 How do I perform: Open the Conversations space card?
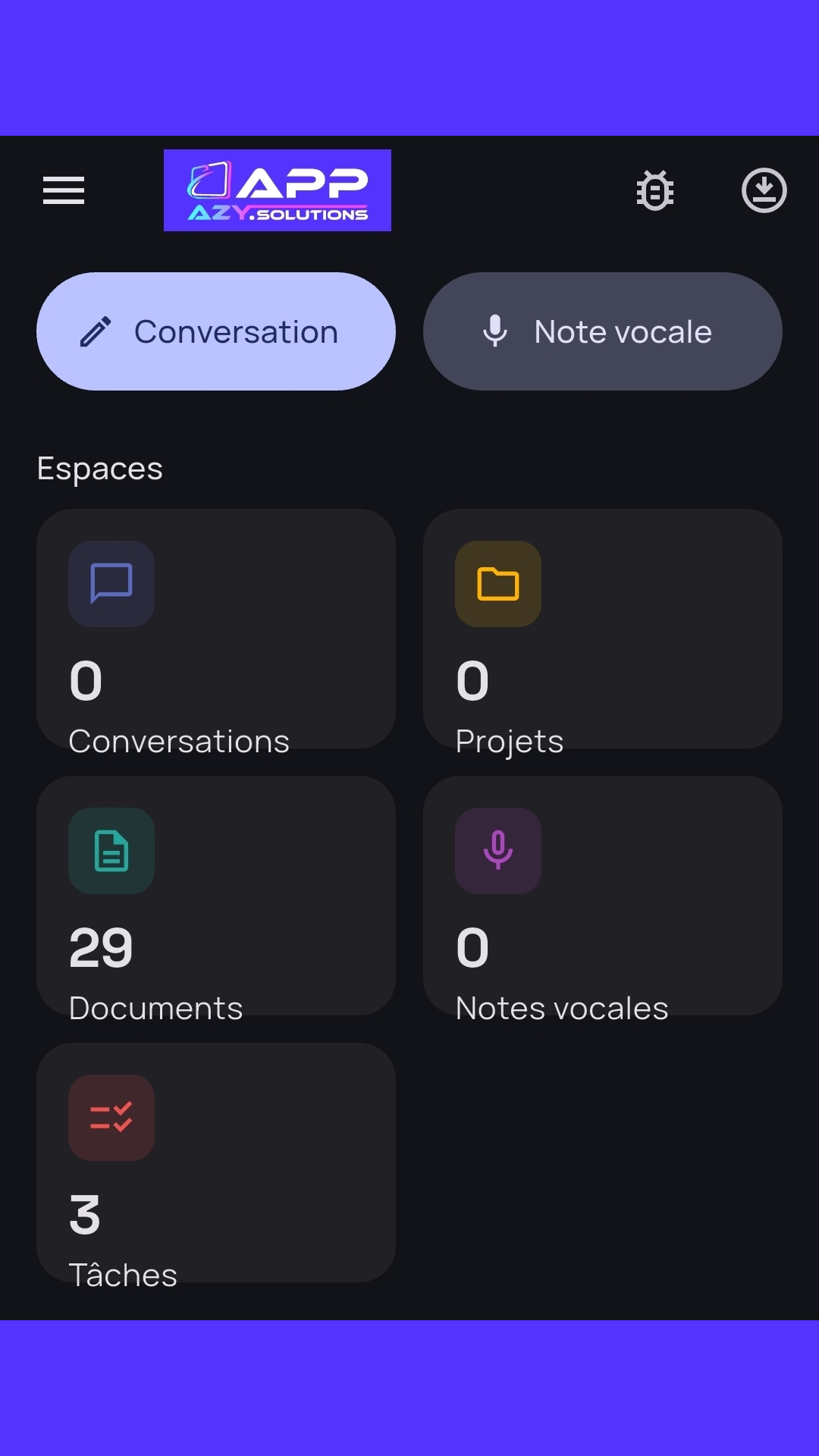click(216, 629)
